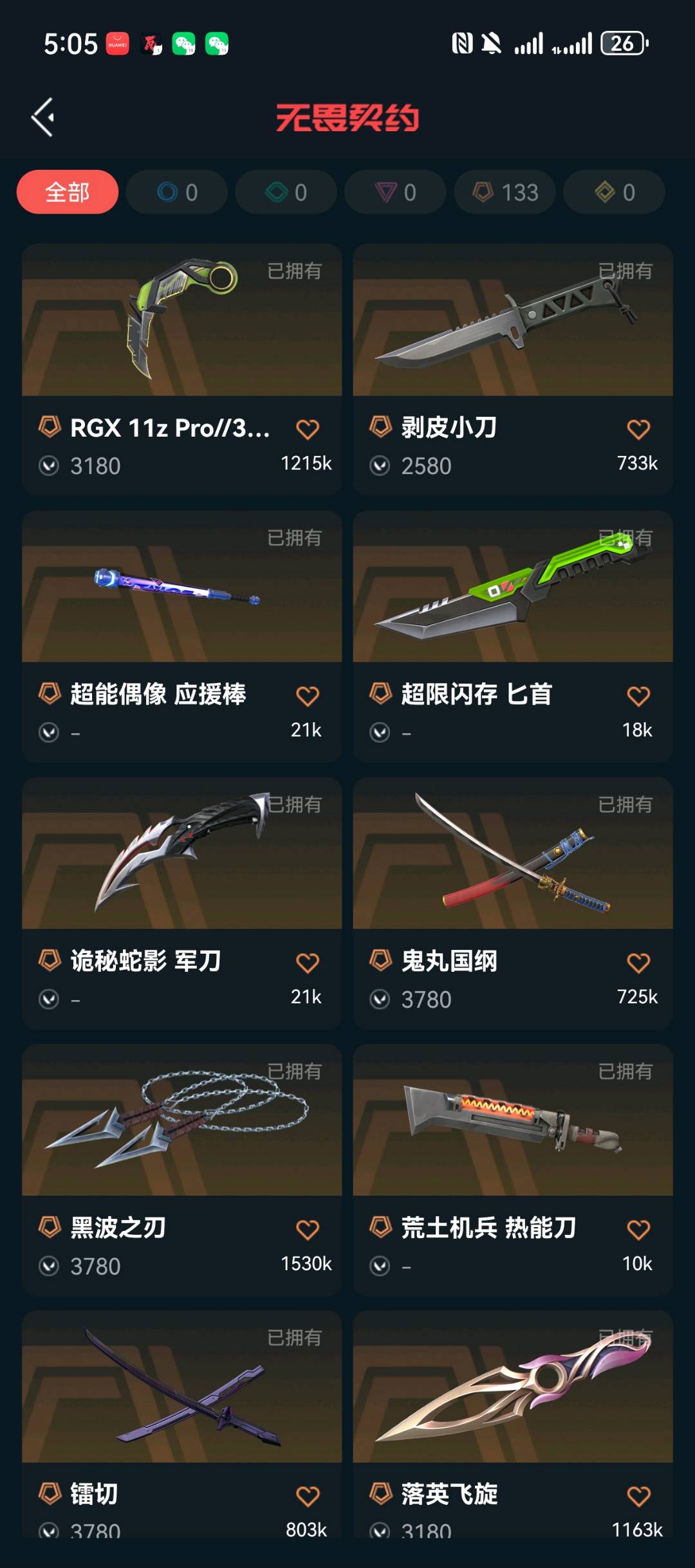
Task: Open the 黑波之刃 skin card
Action: pos(181,1122)
